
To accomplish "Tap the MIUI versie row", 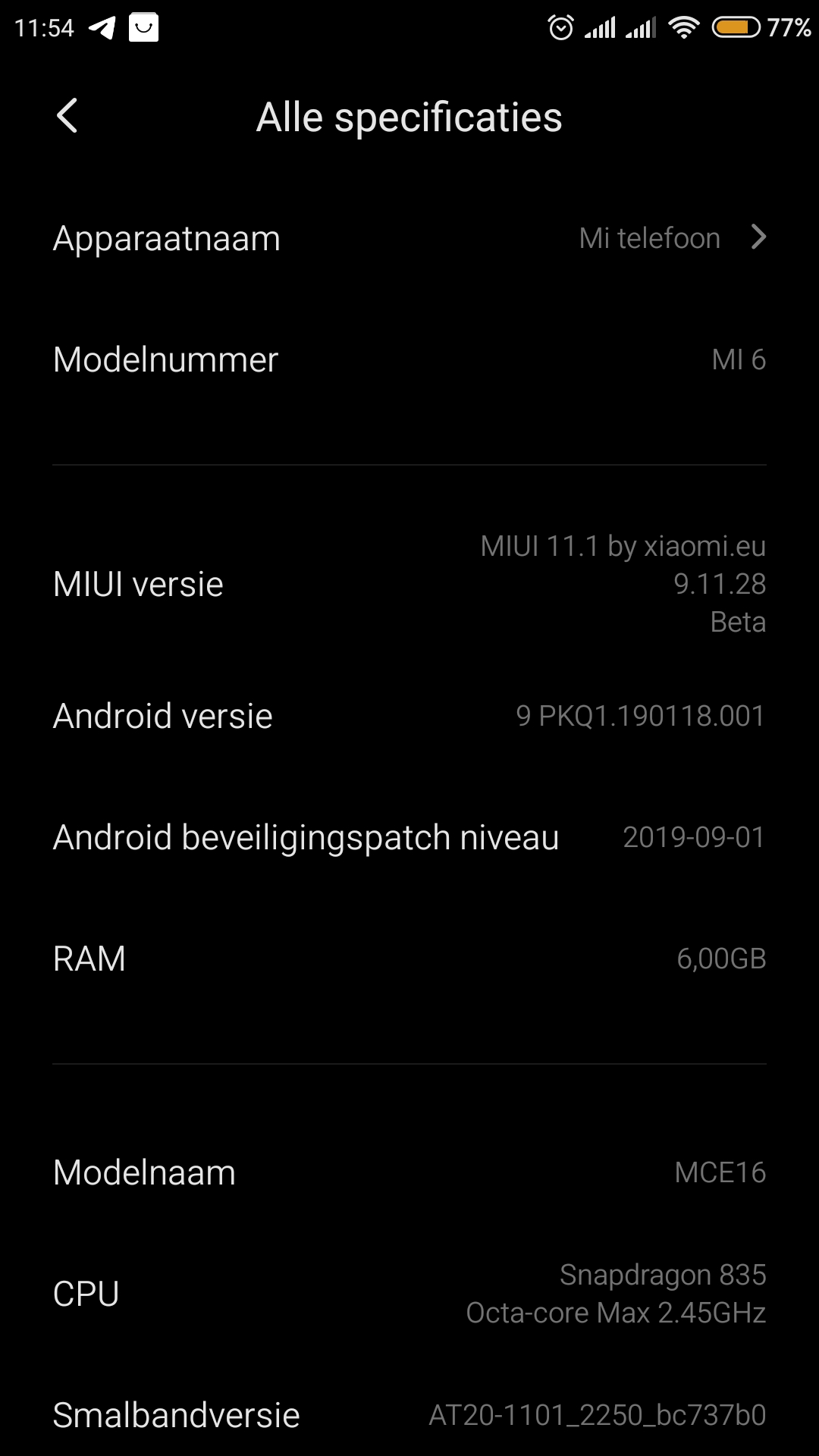I will click(x=409, y=584).
